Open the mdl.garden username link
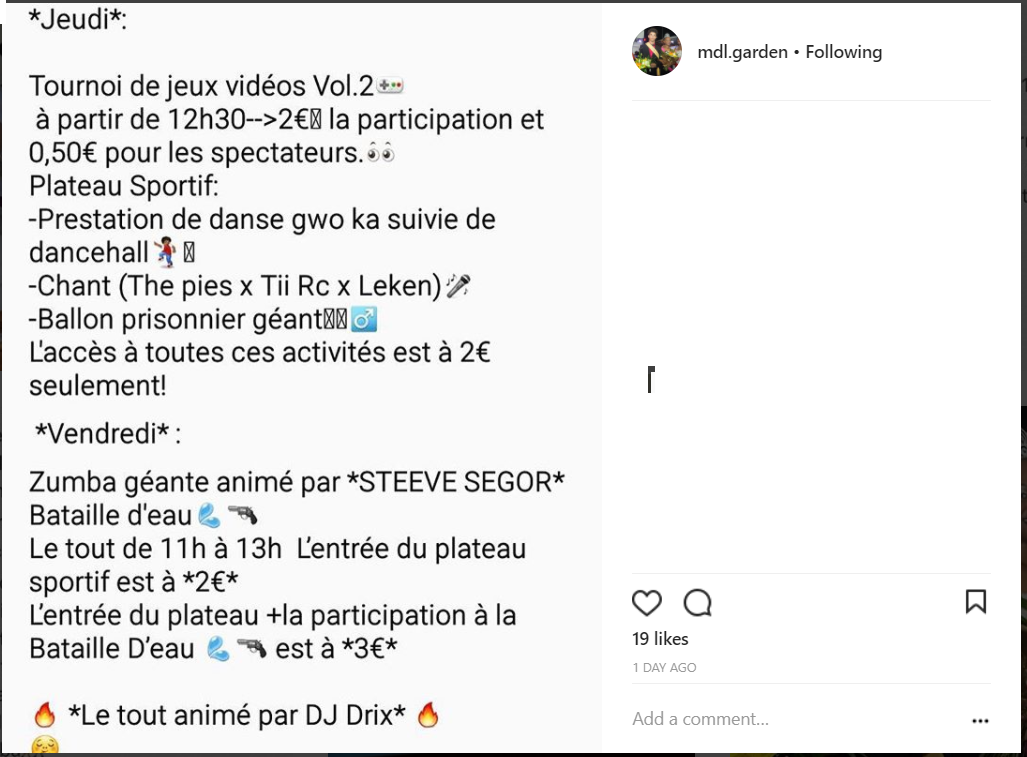This screenshot has height=757, width=1027. (742, 52)
